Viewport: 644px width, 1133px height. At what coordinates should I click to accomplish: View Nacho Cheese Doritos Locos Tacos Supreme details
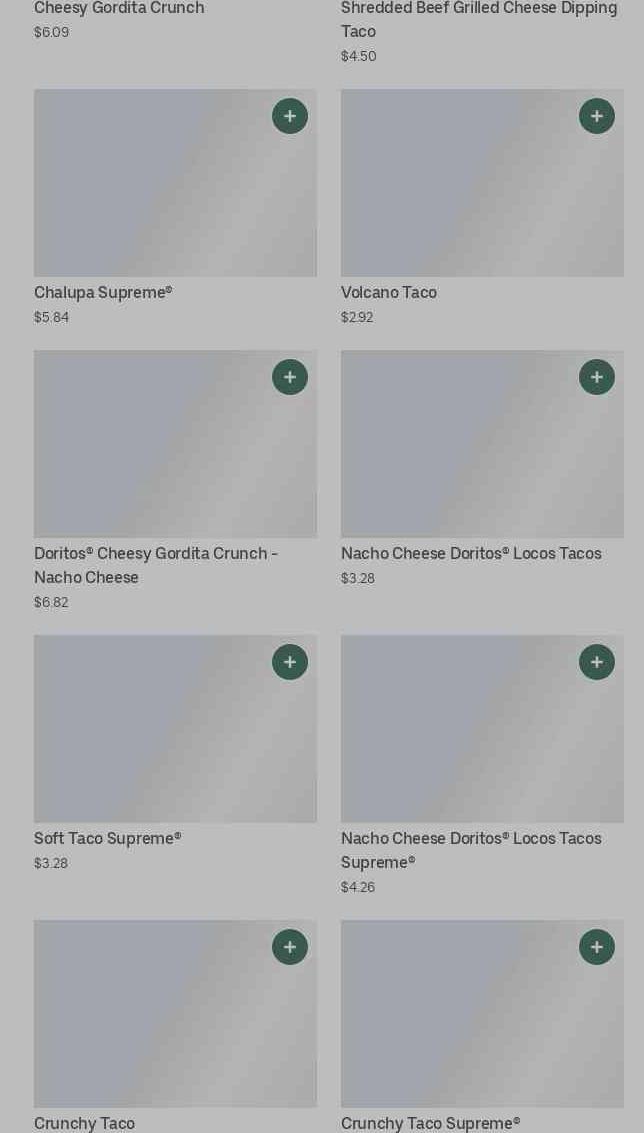pos(482,766)
